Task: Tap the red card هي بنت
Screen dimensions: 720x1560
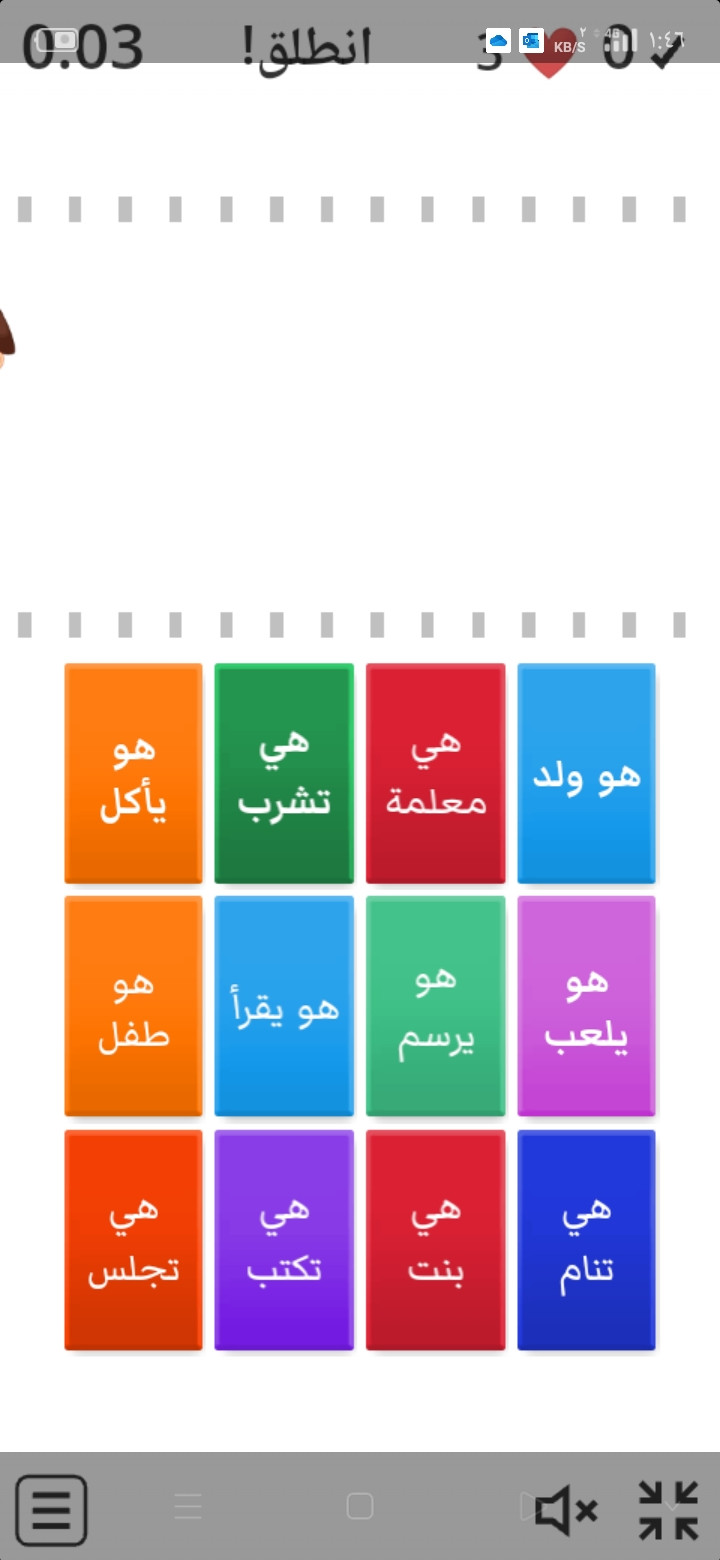Action: coord(436,1240)
